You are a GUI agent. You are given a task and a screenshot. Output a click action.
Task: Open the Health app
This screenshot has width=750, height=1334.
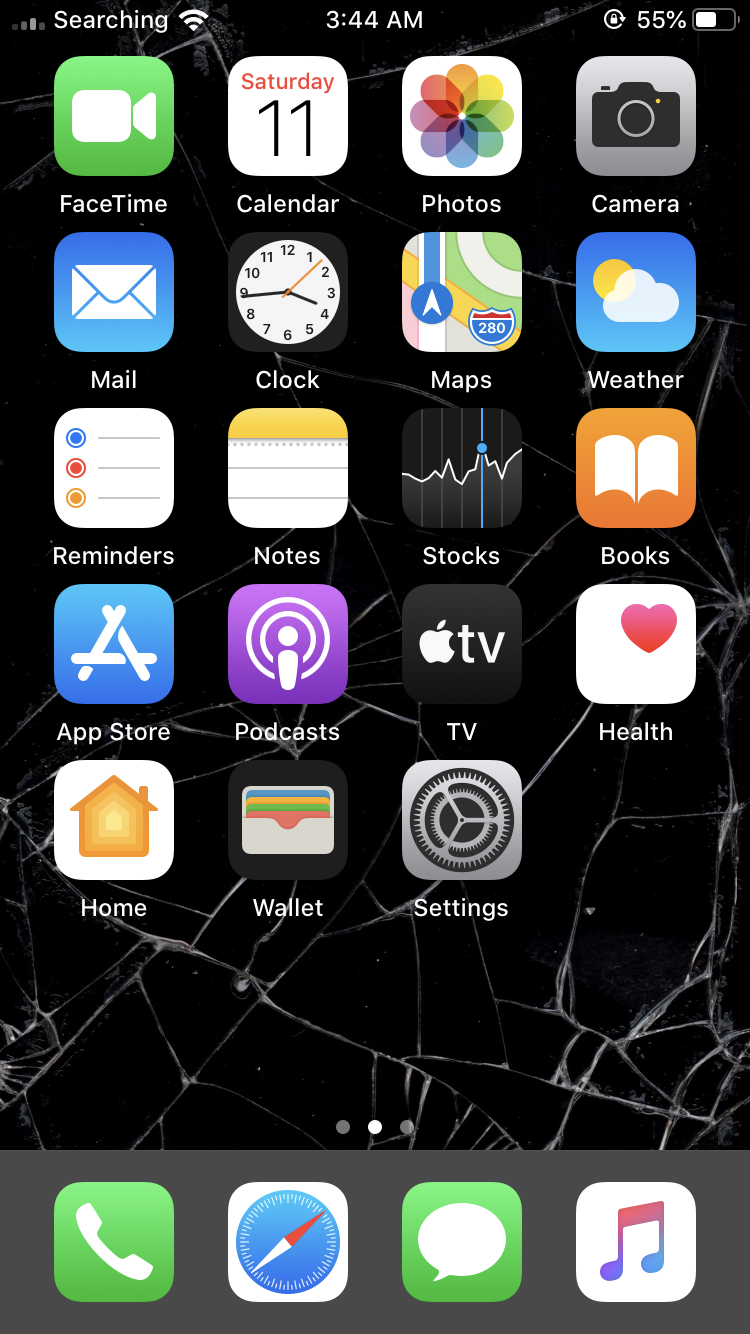tap(635, 644)
